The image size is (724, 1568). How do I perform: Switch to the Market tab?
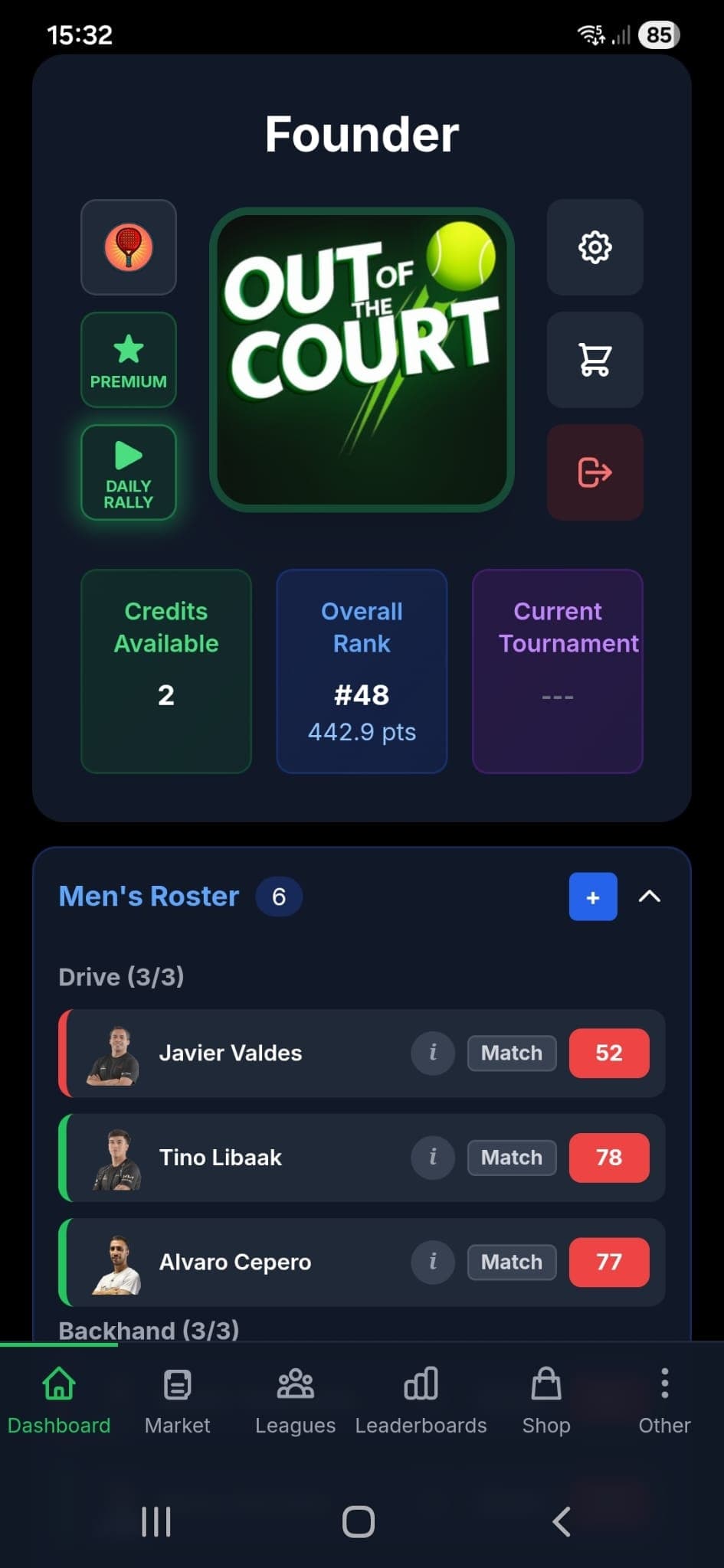coord(177,1400)
